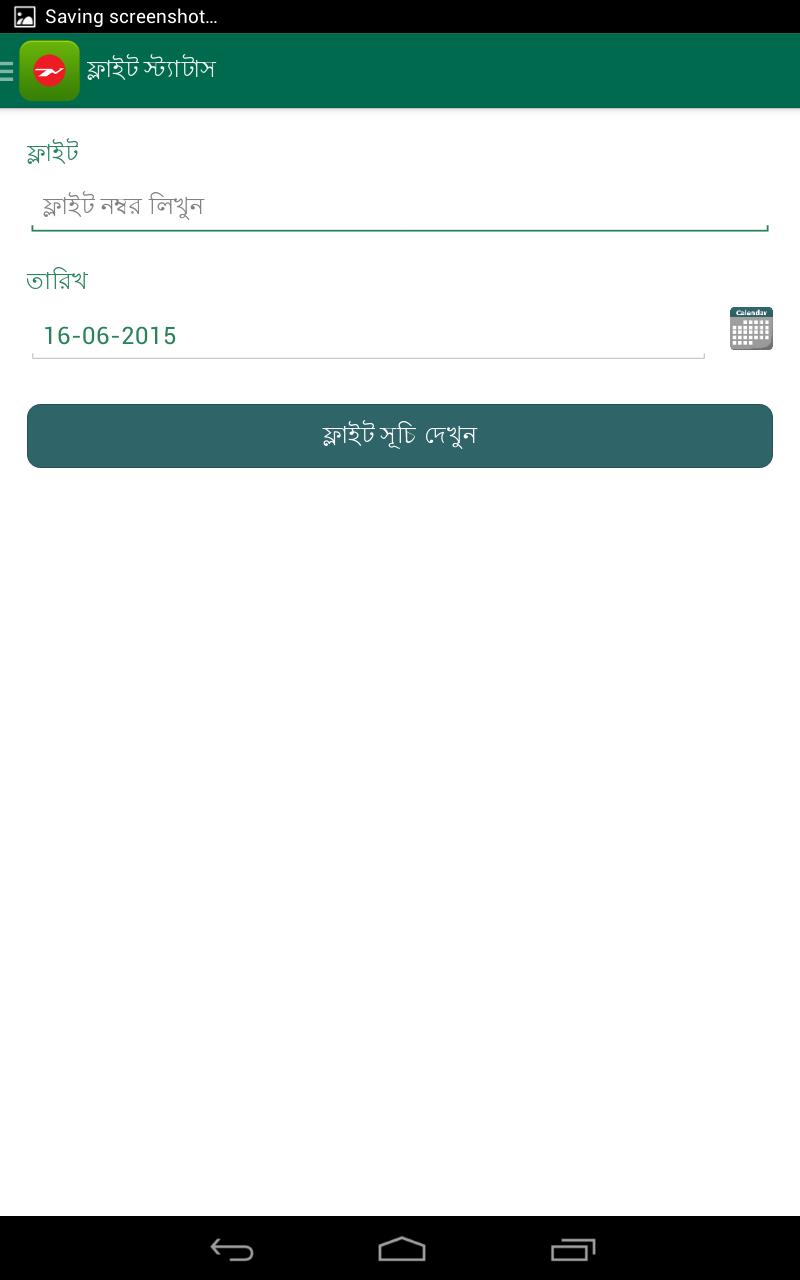Select the "ফ্লাইট" section label
Screen dimensions: 800x1280
click(52, 150)
